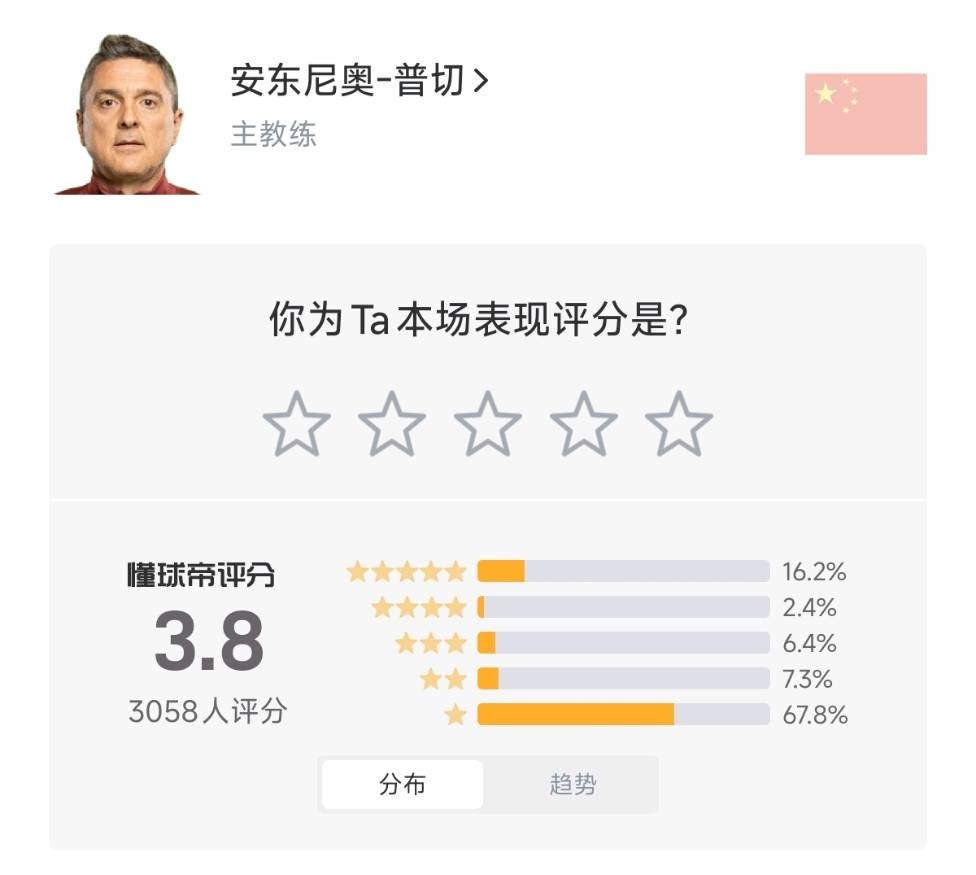976x875 pixels.
Task: Switch to the 分布 tab
Action: point(402,784)
